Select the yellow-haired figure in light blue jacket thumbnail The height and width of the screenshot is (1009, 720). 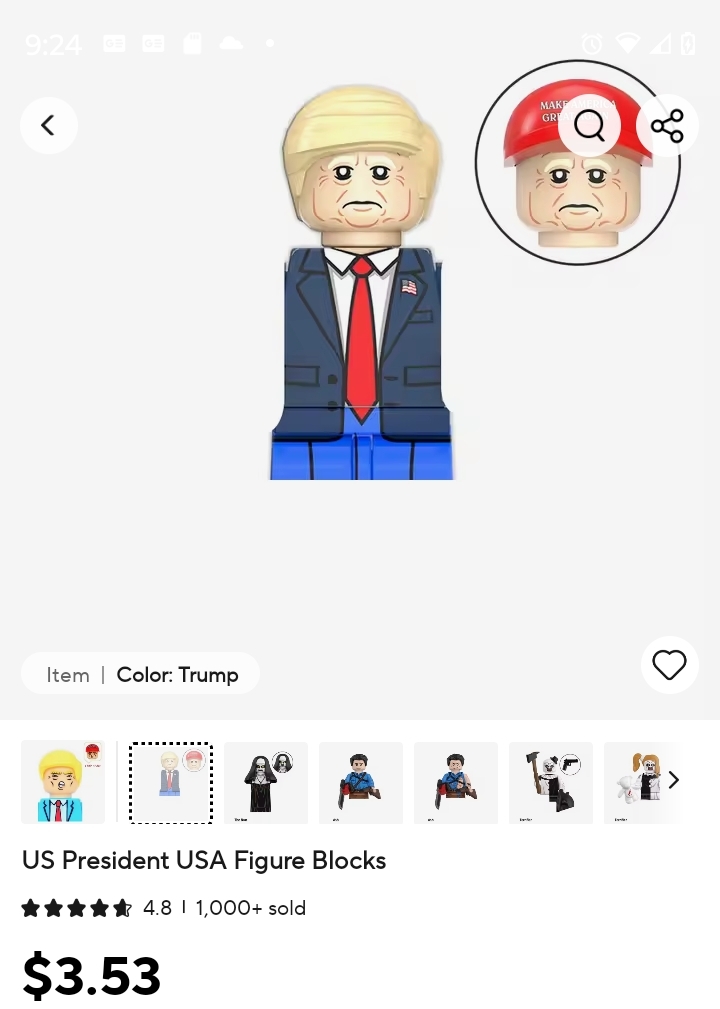coord(62,782)
